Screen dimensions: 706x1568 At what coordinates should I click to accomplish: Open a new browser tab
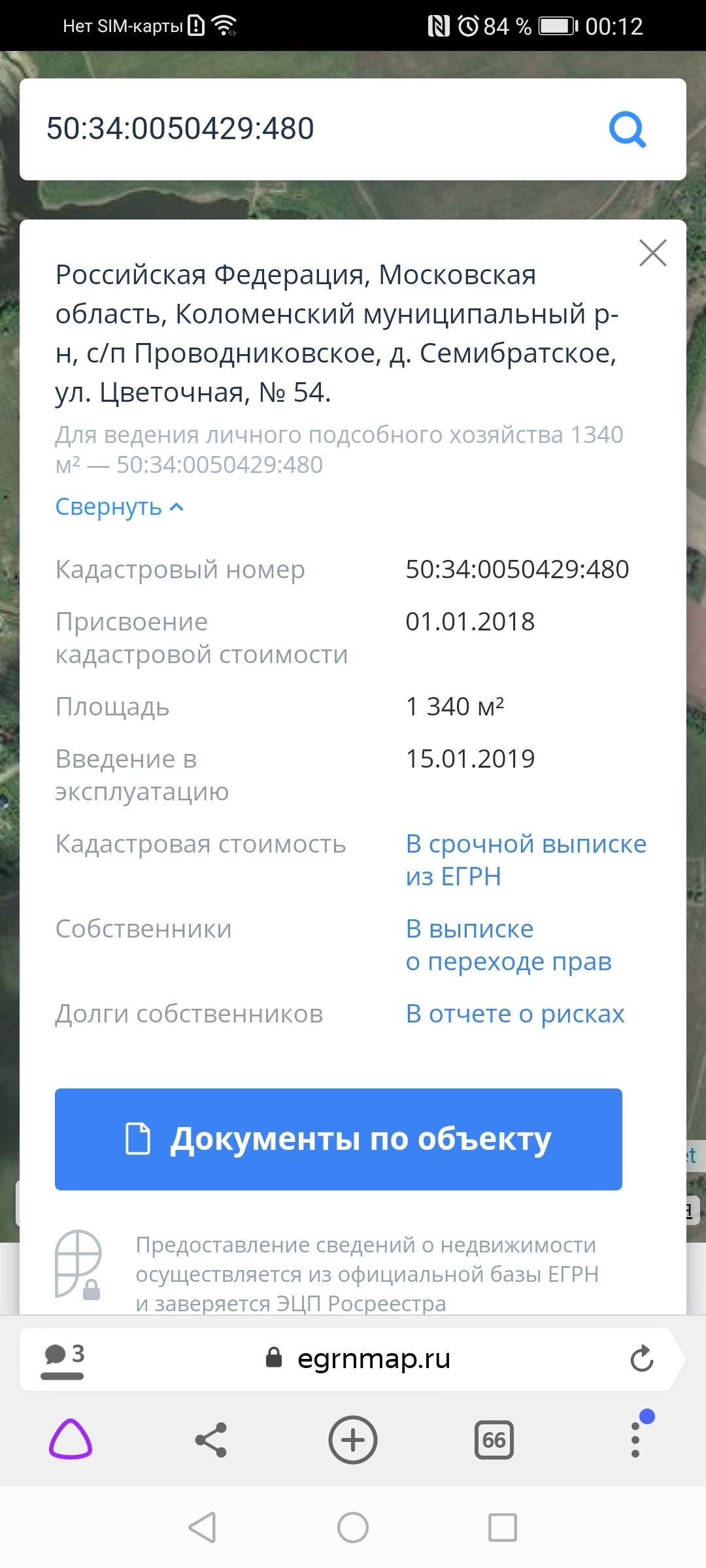point(352,1439)
